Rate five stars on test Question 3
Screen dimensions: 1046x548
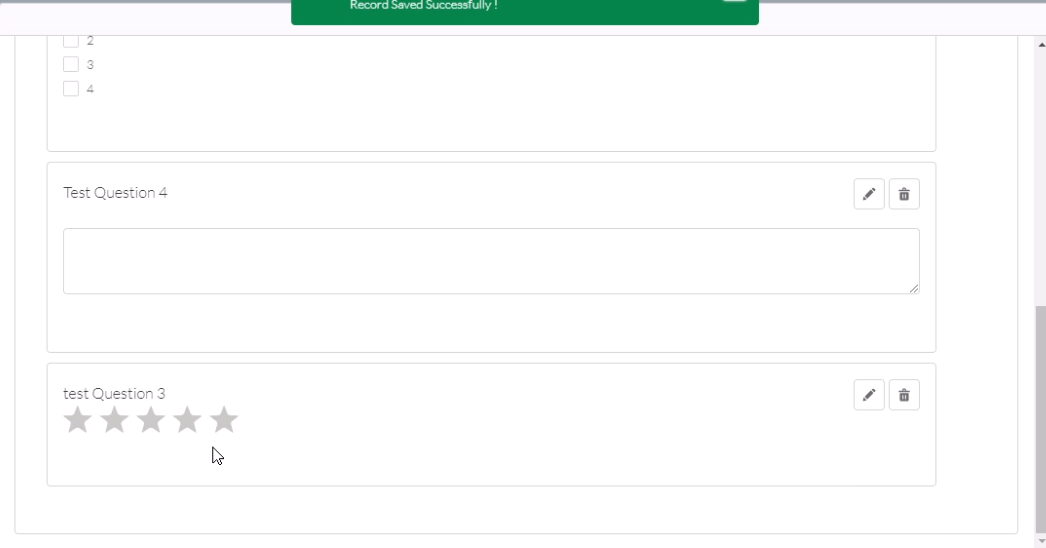223,420
